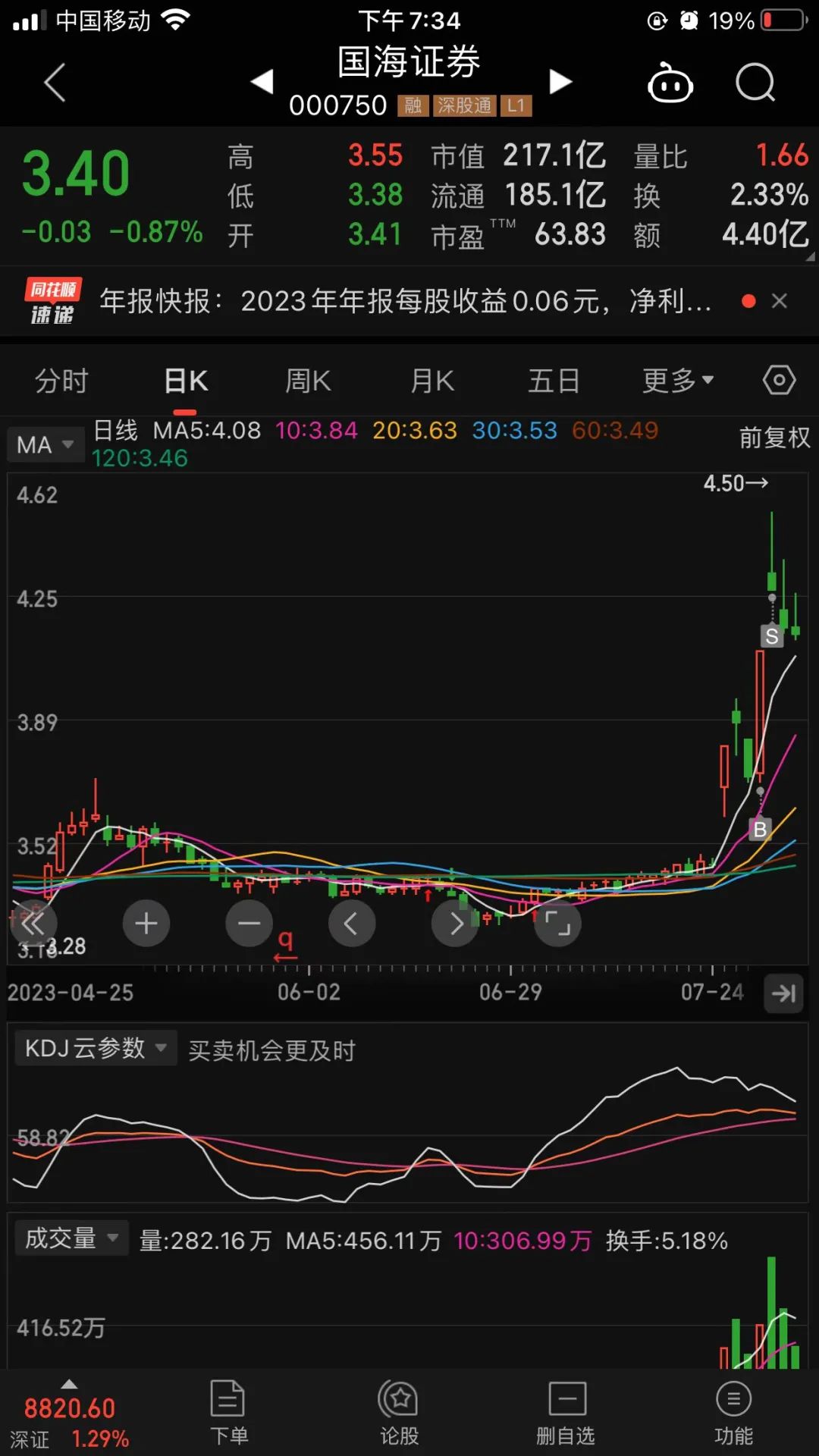
Task: Open chart settings hexagon icon
Action: 779,380
